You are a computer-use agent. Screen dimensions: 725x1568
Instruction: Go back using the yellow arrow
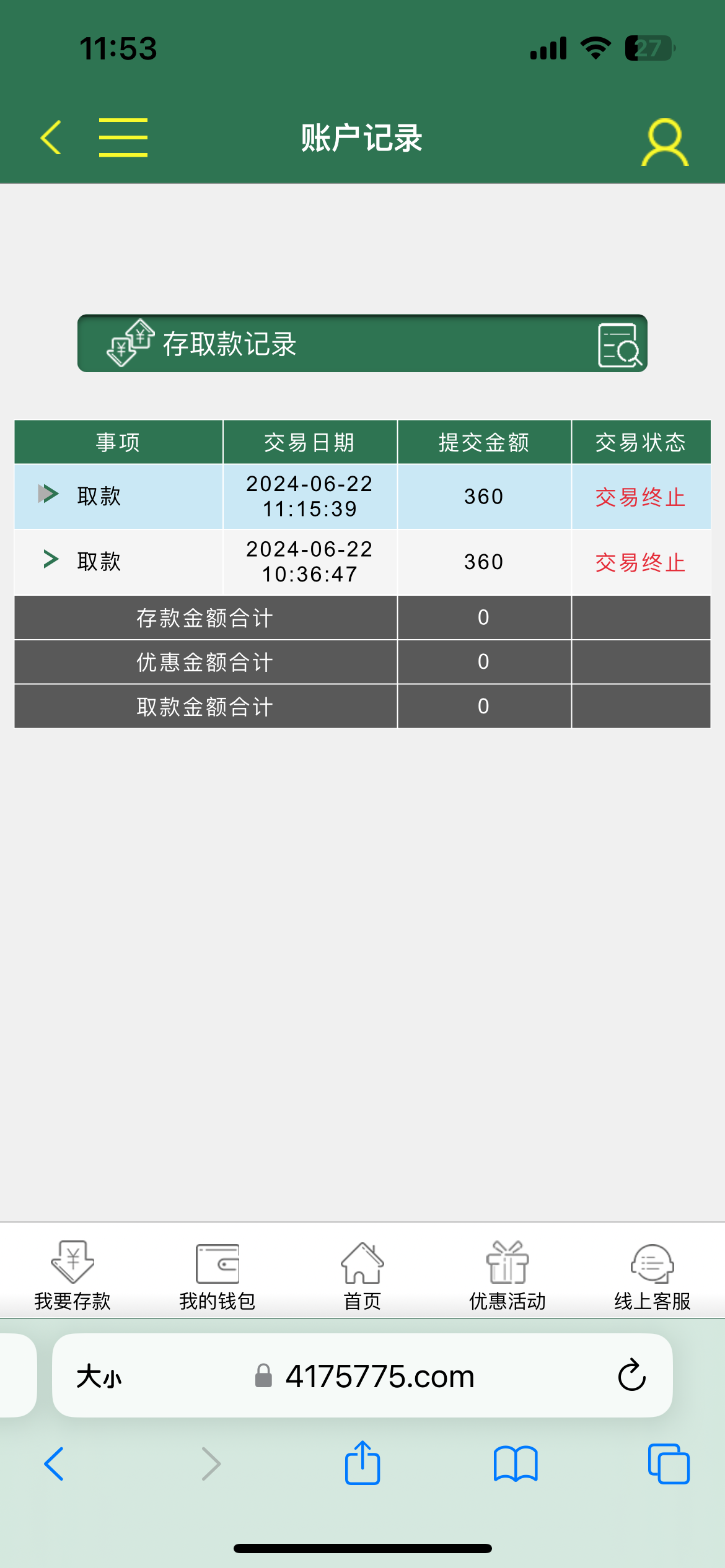click(51, 137)
